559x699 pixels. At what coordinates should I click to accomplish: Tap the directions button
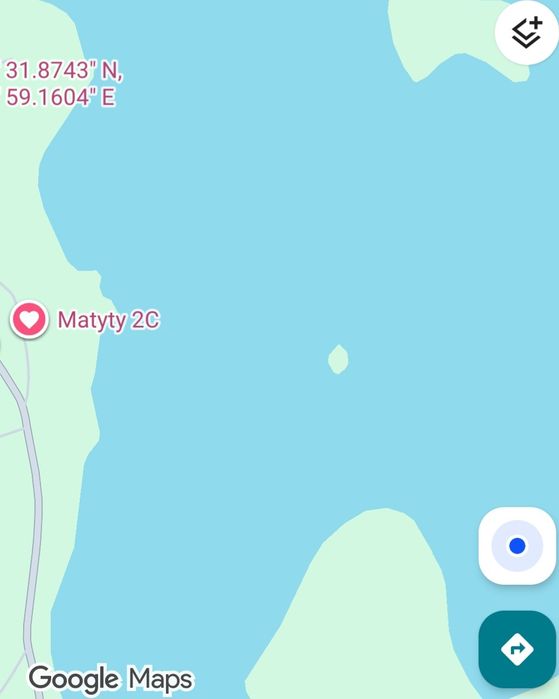517,649
